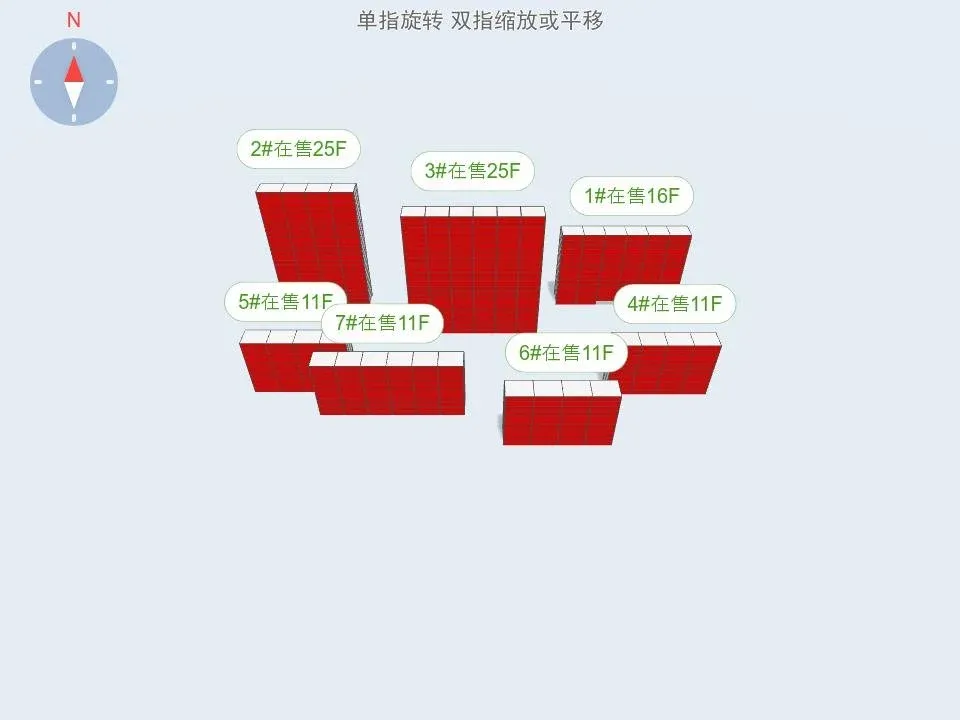Viewport: 960px width, 720px height.
Task: Choose building 4# on-sale 11F label
Action: point(674,304)
